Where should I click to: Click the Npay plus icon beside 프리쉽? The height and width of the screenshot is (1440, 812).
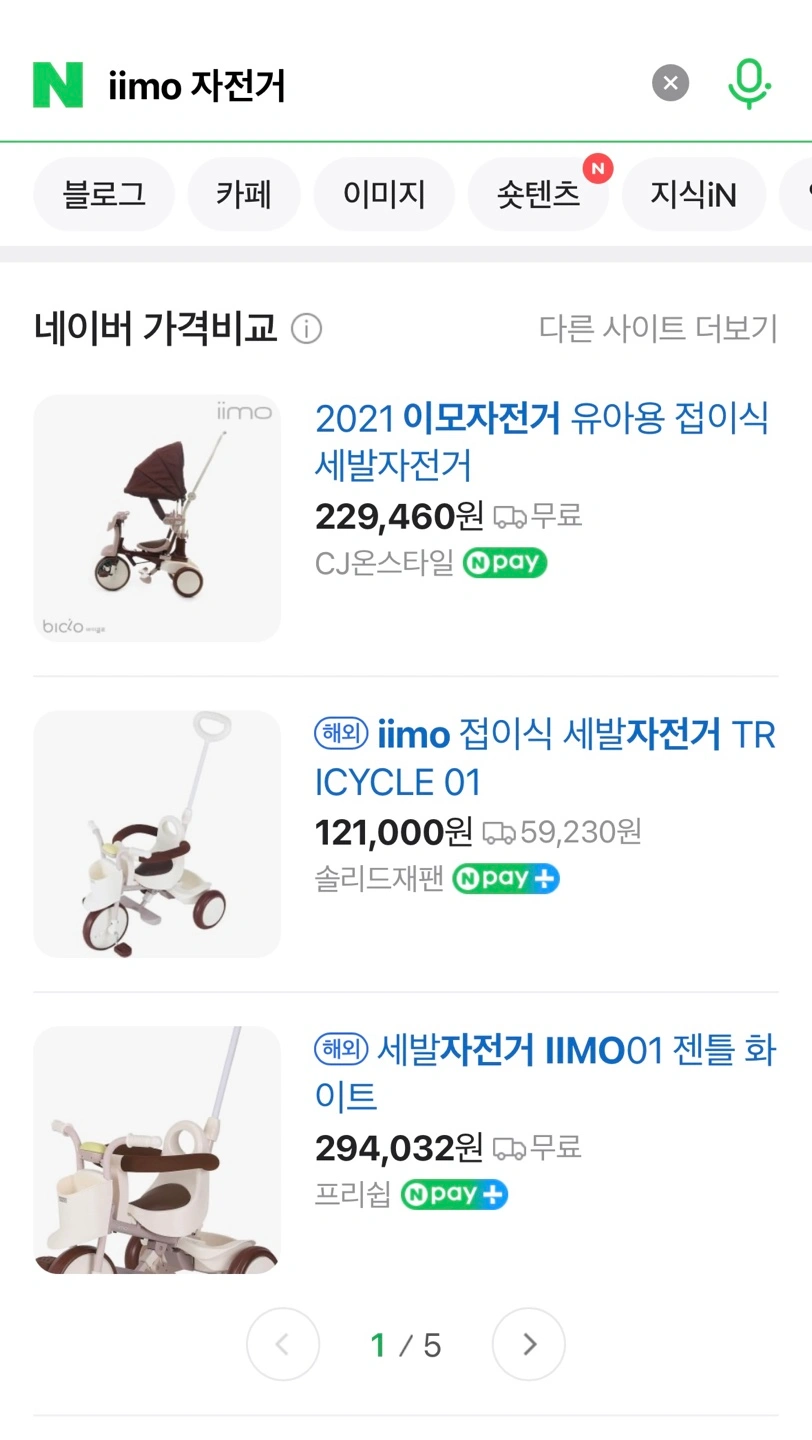(x=454, y=1194)
